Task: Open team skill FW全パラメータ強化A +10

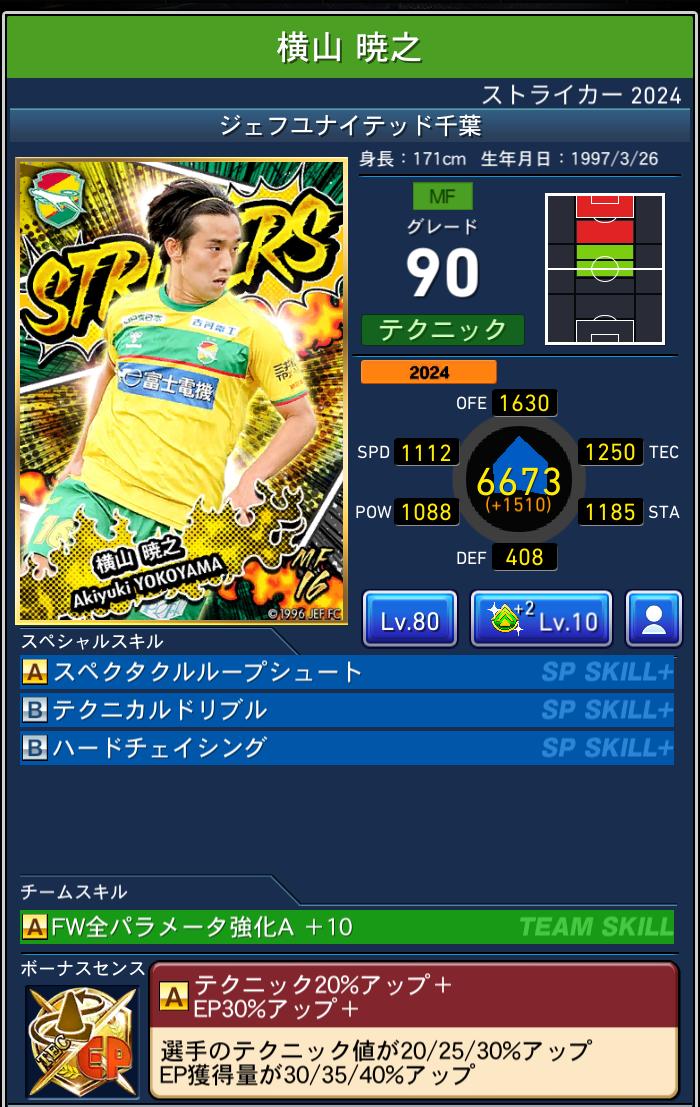Action: tap(346, 927)
